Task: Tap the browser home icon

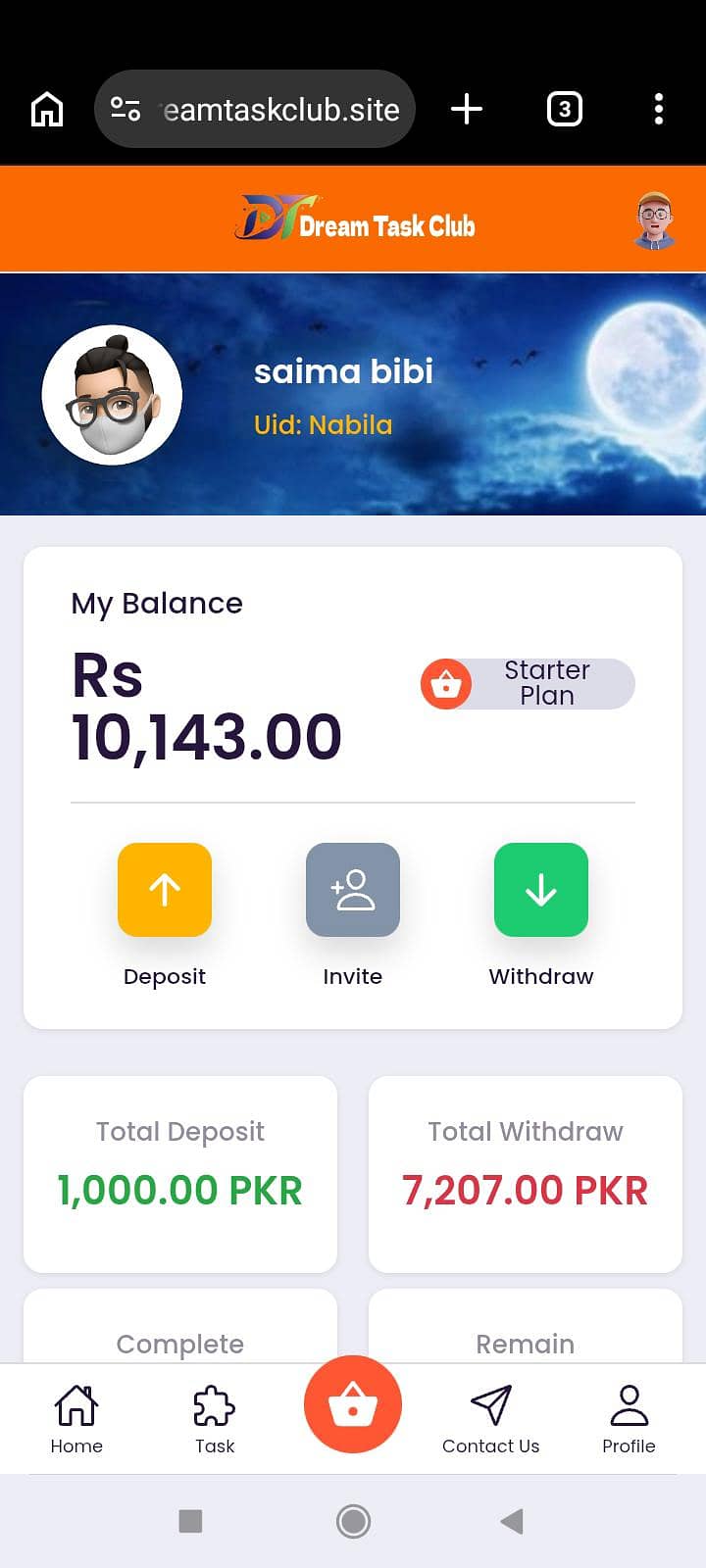Action: pyautogui.click(x=47, y=109)
